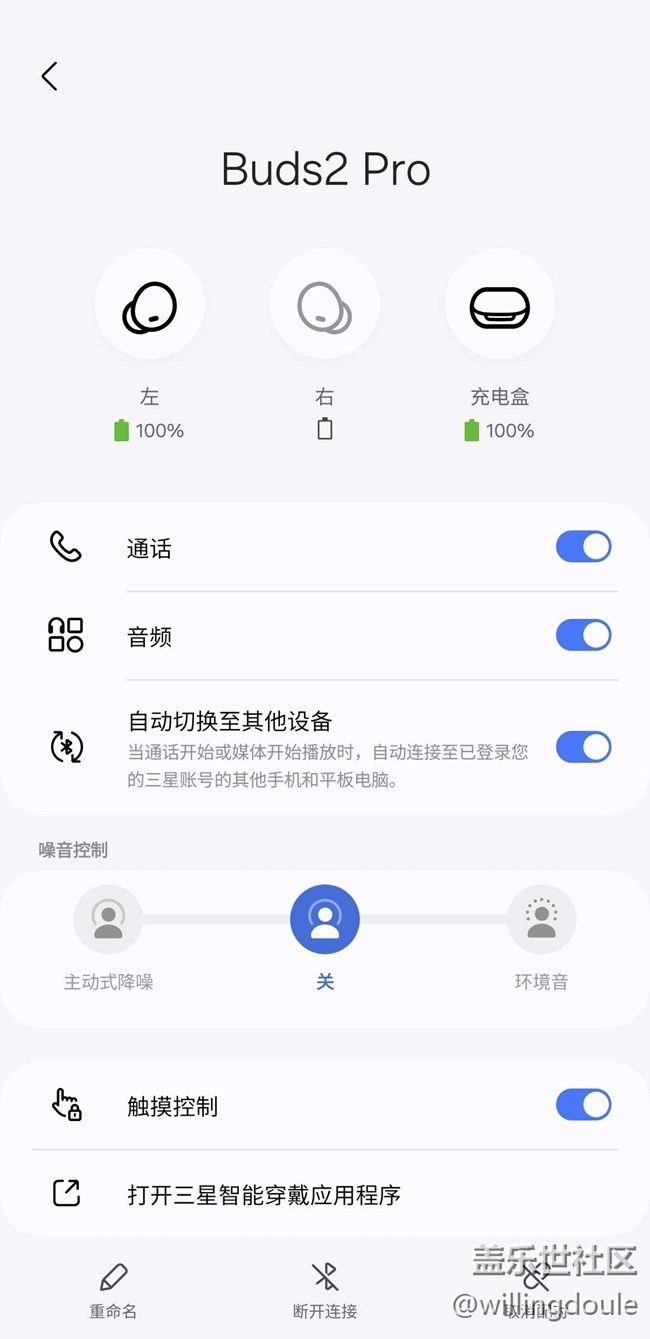Turn off 自动切换至其他设备
The image size is (650, 1339).
click(x=583, y=747)
